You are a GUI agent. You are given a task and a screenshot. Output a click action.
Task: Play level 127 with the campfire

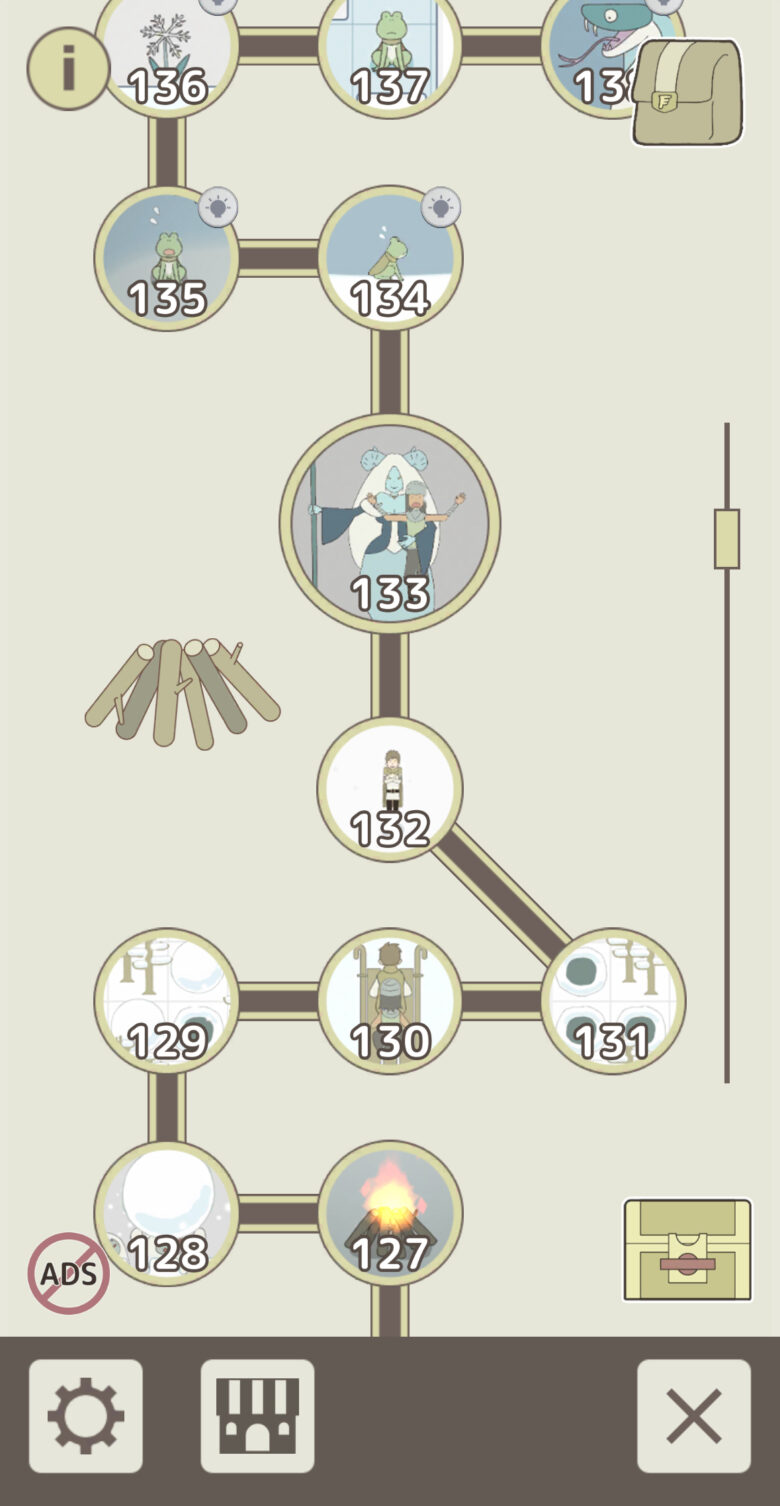pyautogui.click(x=390, y=1212)
